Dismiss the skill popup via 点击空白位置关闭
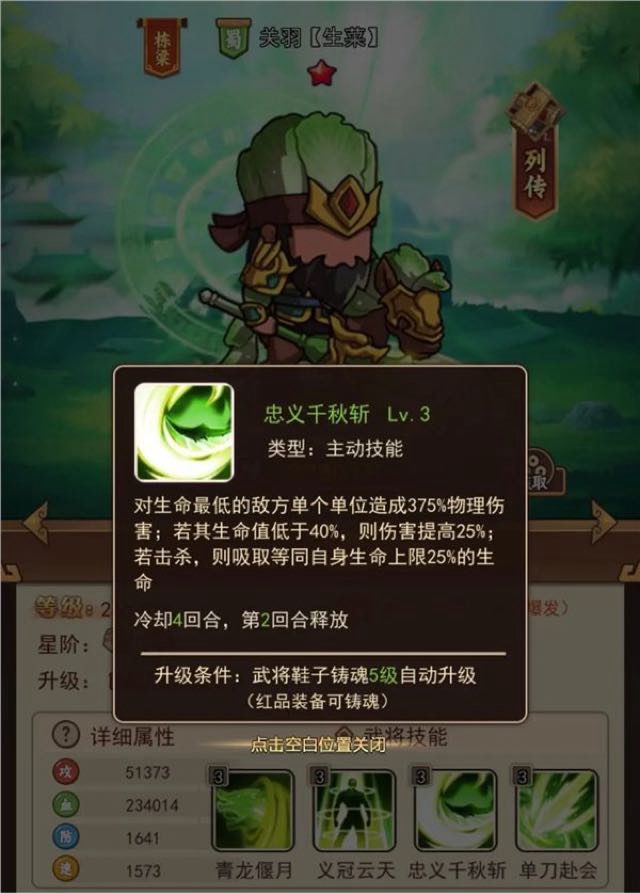Viewport: 640px width, 893px height. click(x=319, y=745)
